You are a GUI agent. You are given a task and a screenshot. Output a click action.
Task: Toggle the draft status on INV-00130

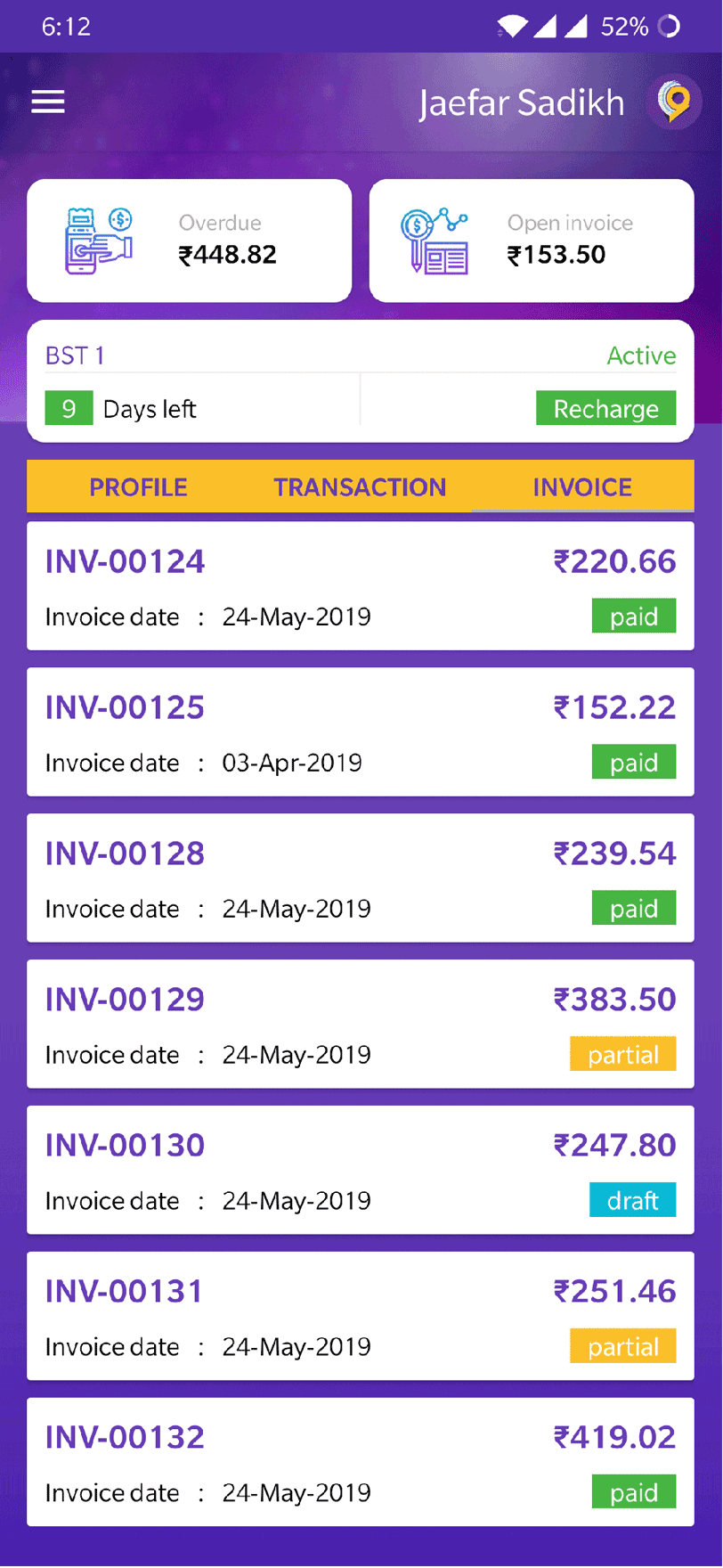click(632, 1199)
